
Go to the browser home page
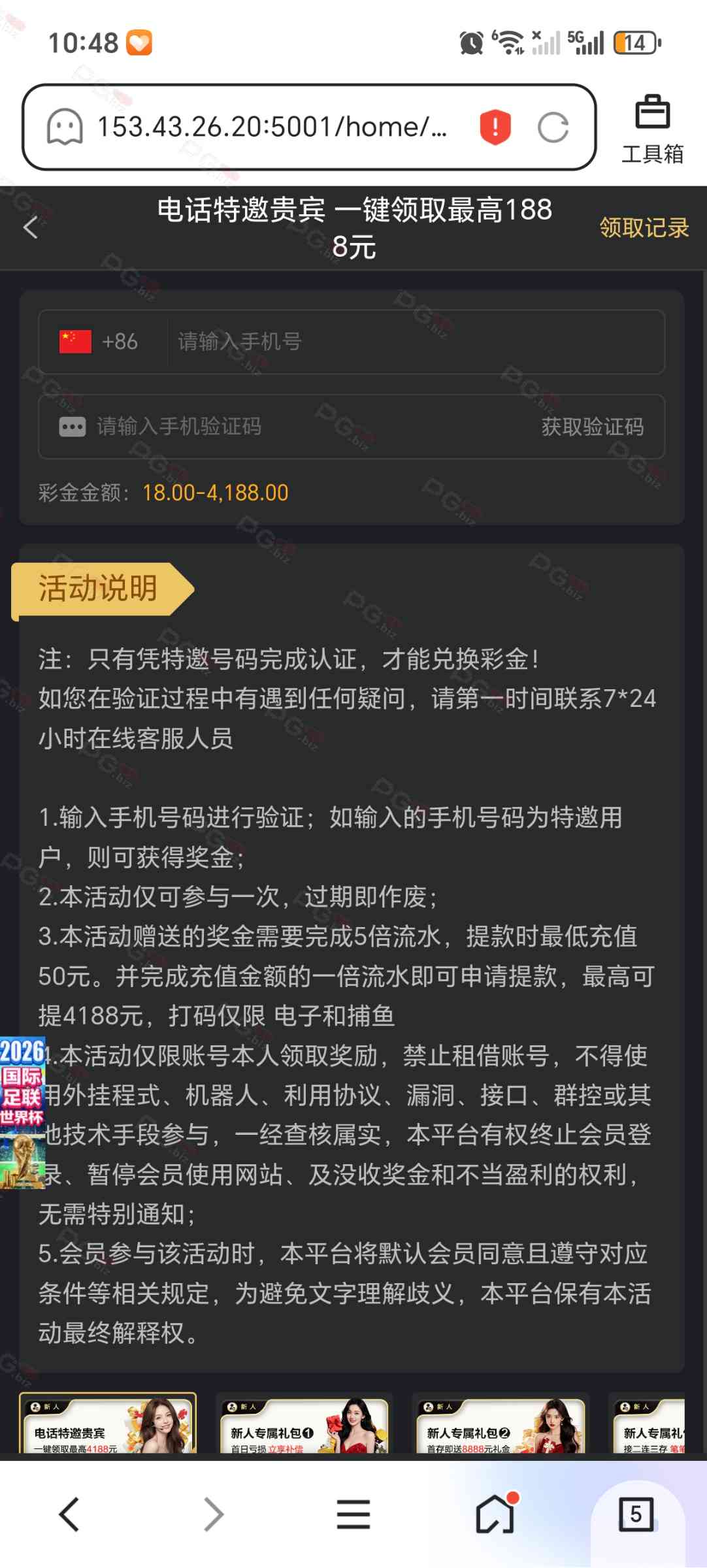coord(495,1514)
